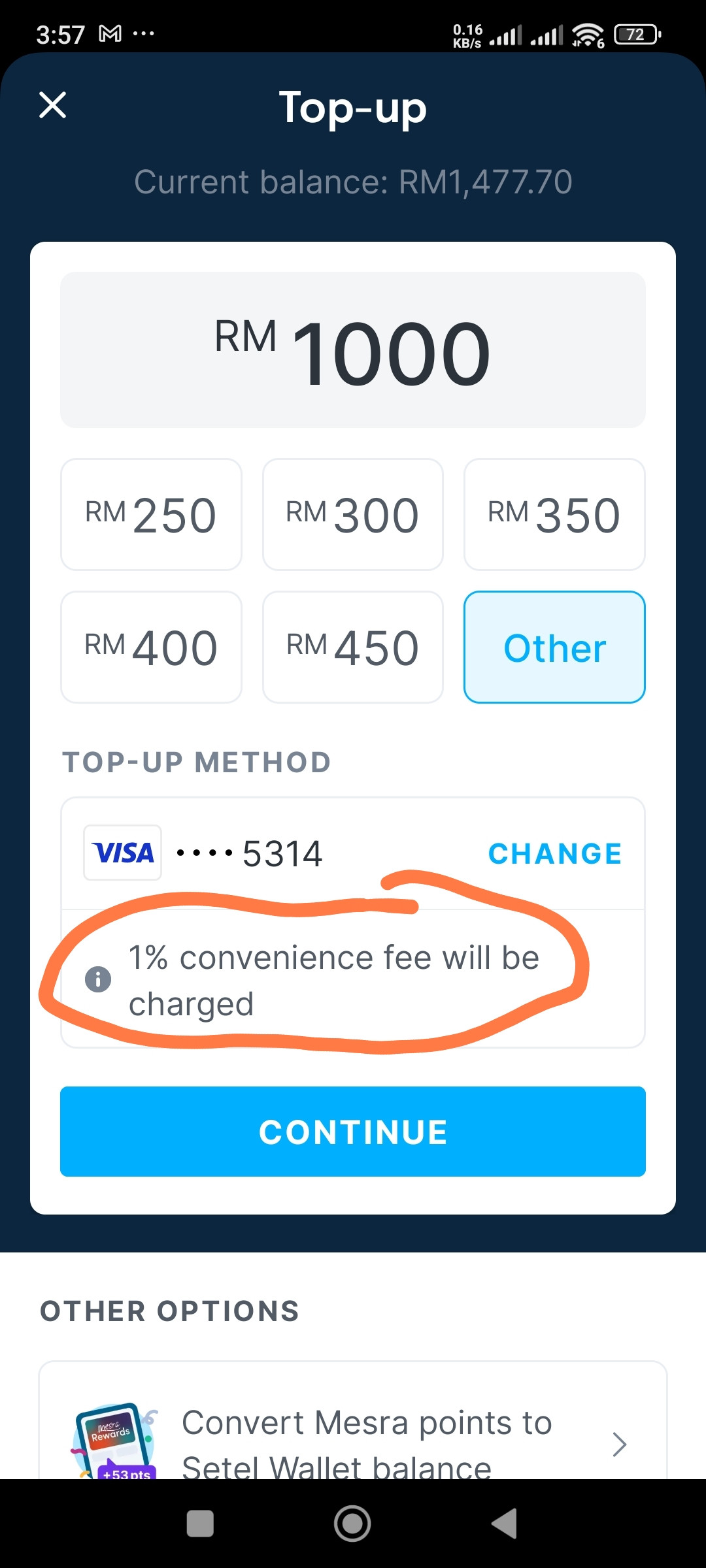Go back with the system back button

(505, 1524)
